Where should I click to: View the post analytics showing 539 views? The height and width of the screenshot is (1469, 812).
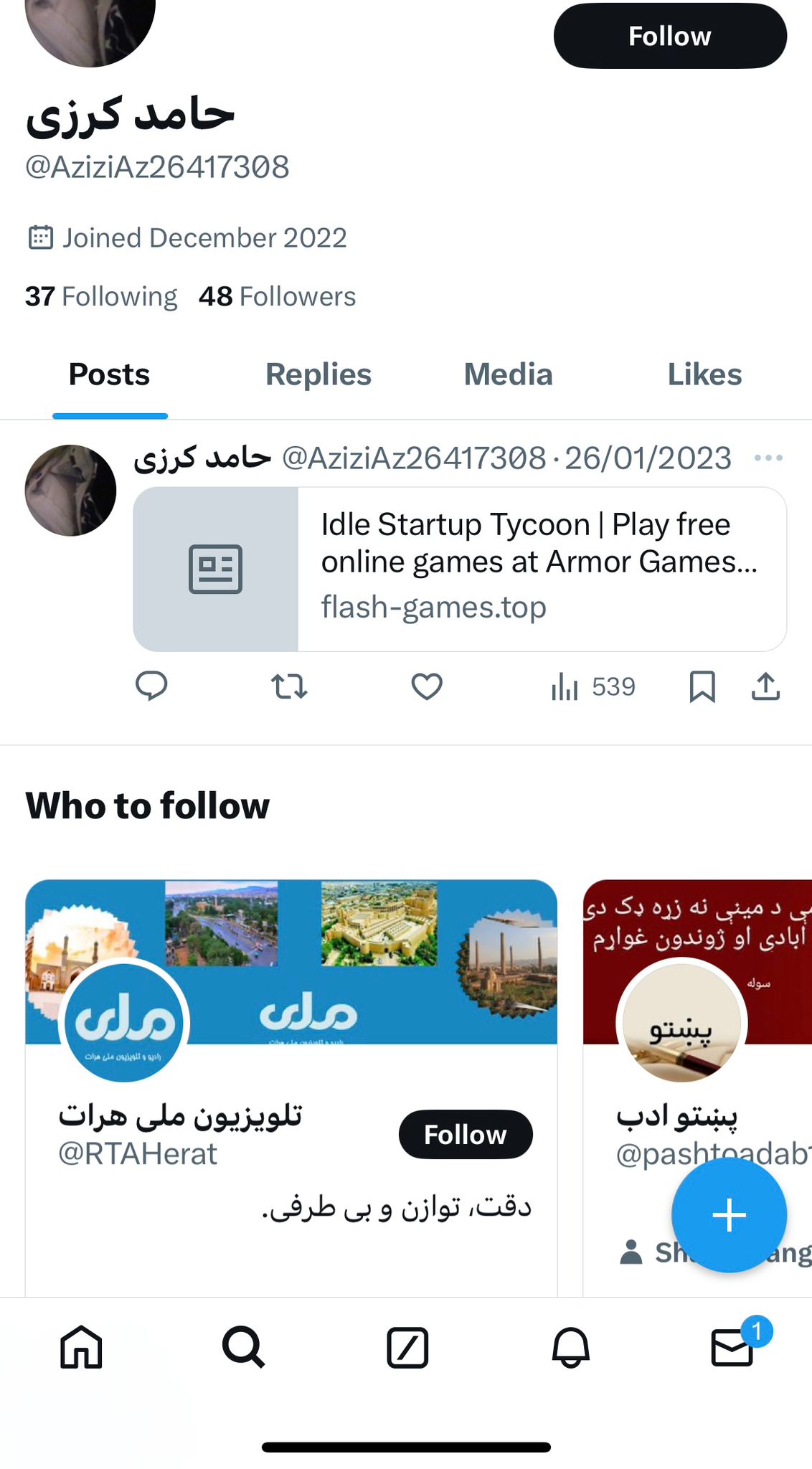[x=591, y=686]
